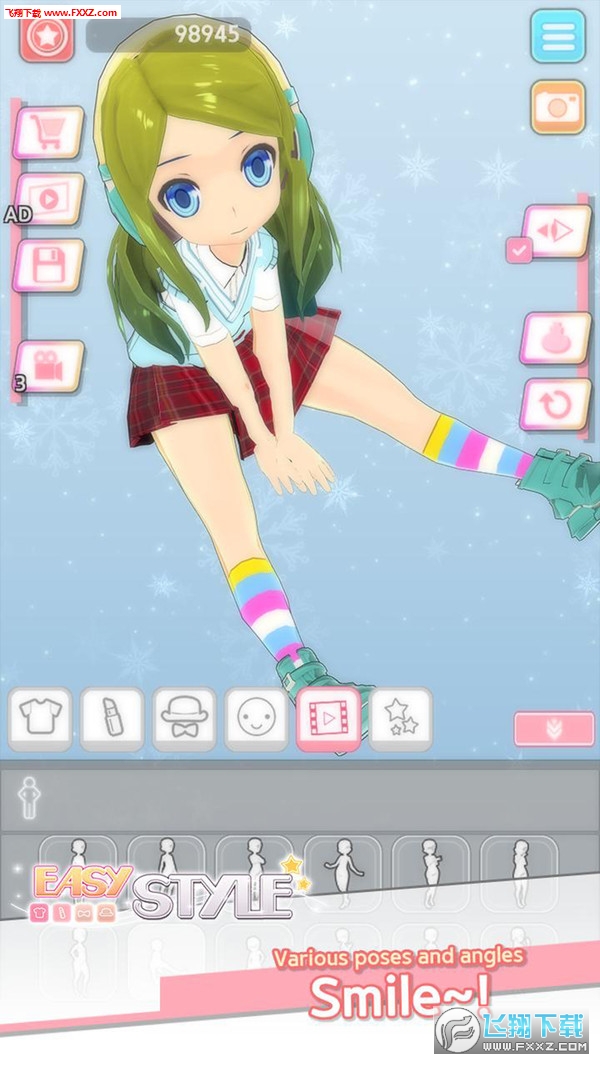Image resolution: width=600 pixels, height=1066 pixels.
Task: Switch to the T-shirt clothing tab
Action: [x=40, y=718]
